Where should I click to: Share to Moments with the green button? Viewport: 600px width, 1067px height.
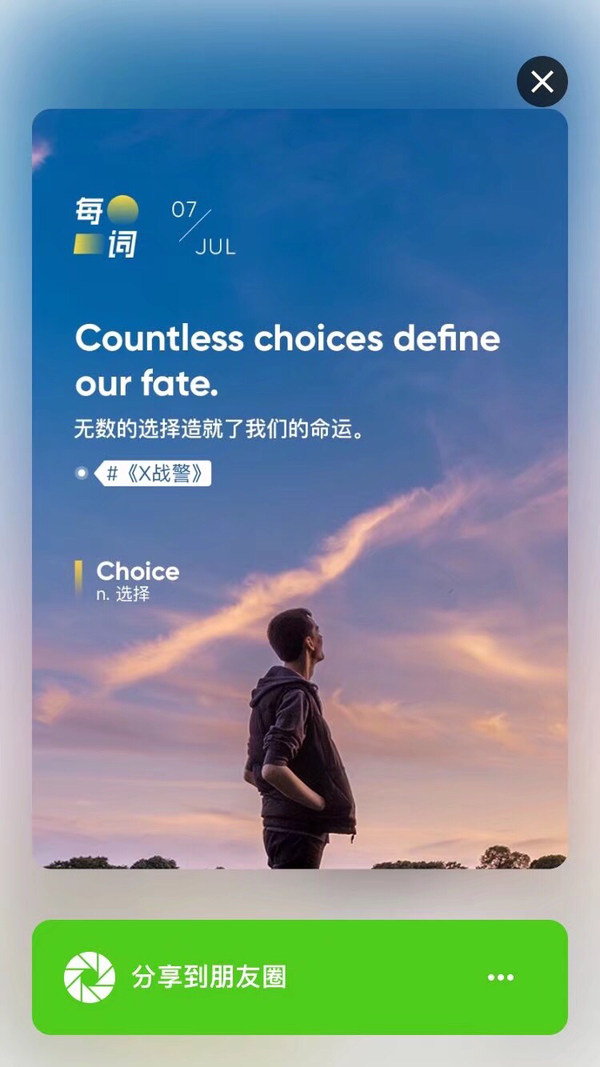[299, 977]
